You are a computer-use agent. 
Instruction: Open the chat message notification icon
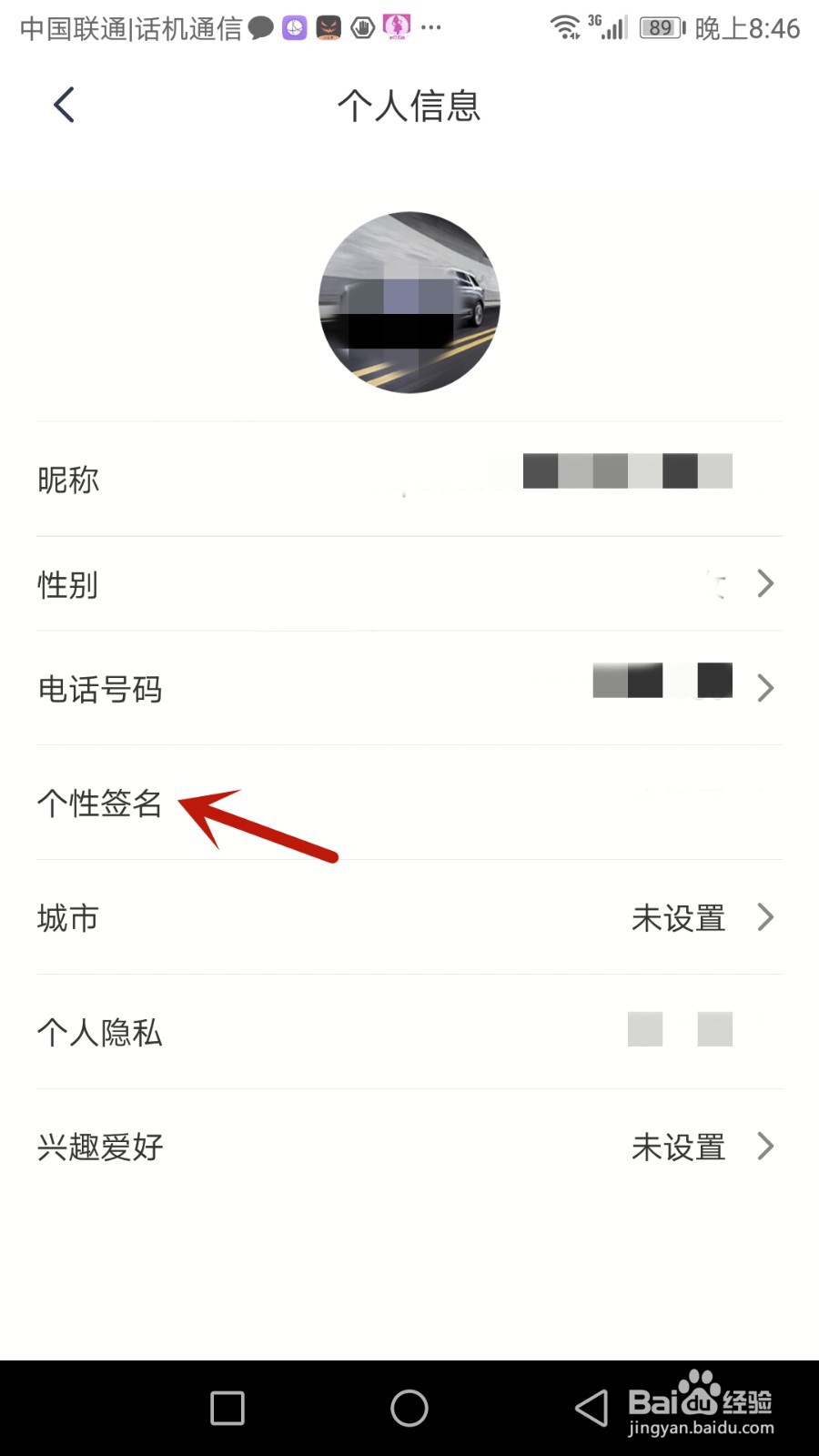pyautogui.click(x=262, y=27)
